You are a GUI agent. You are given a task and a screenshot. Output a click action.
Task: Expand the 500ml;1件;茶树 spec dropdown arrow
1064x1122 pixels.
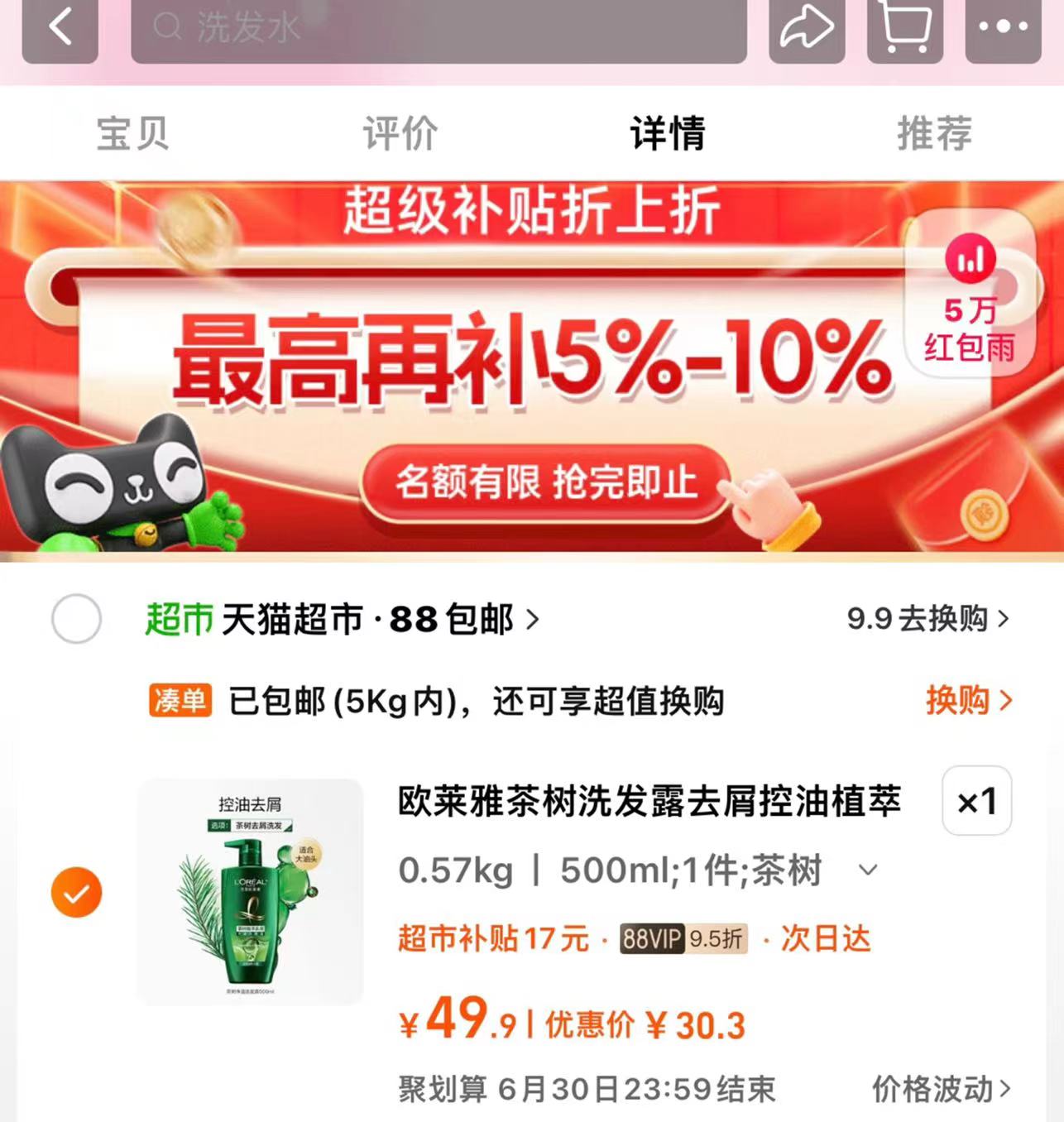point(866,871)
